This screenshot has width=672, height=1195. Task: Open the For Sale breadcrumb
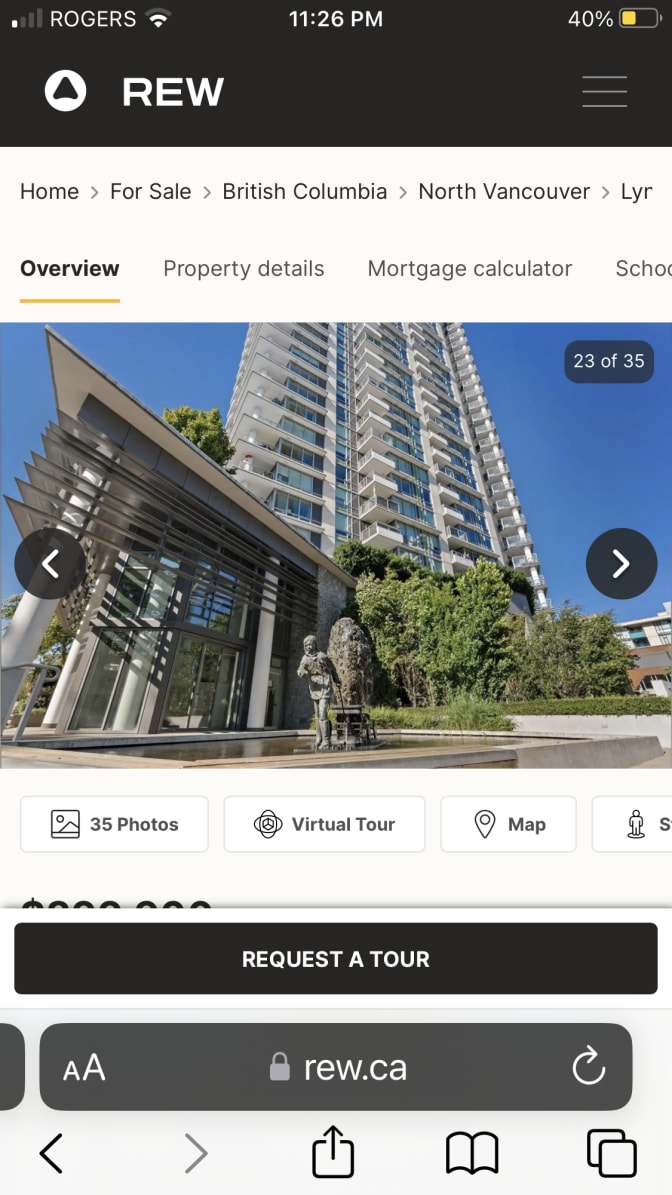(x=150, y=192)
